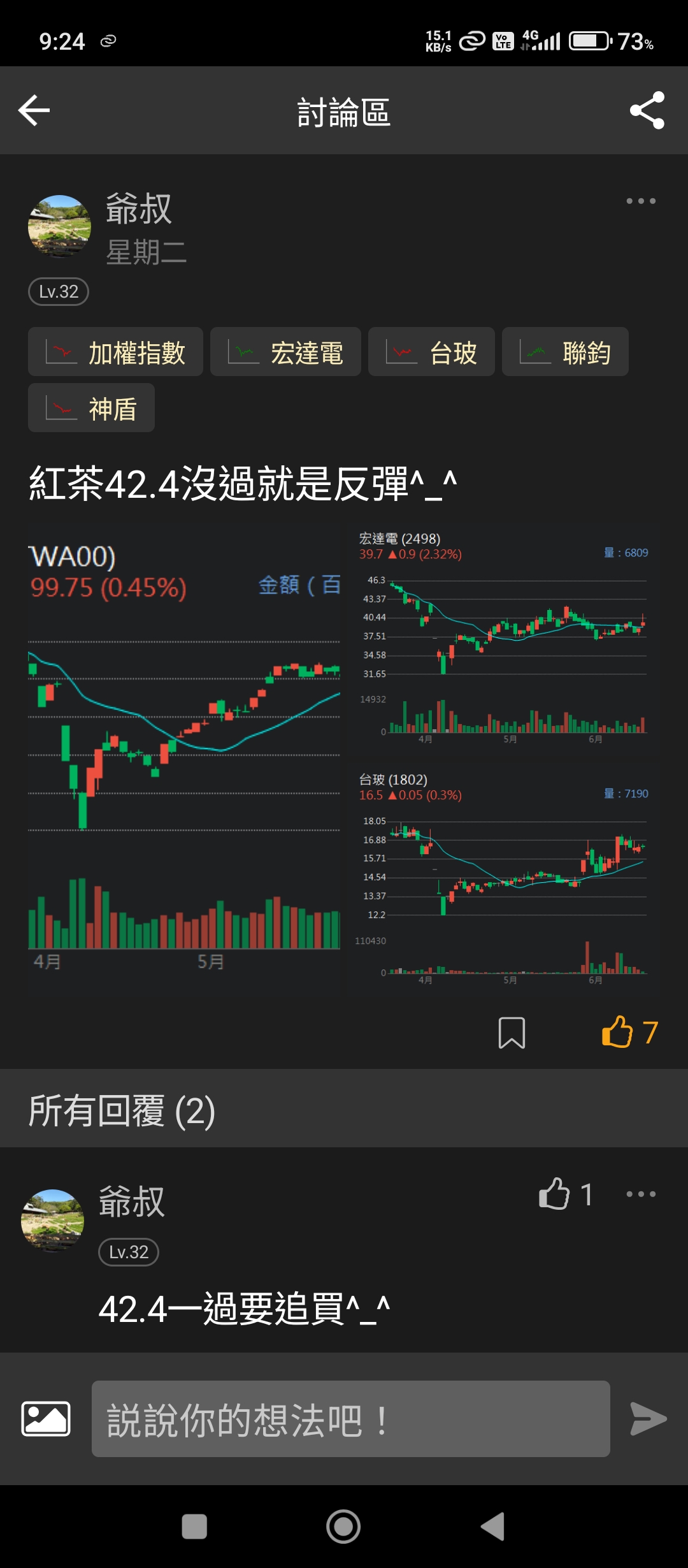Share this discussion post
Image resolution: width=688 pixels, height=1568 pixels.
[x=647, y=111]
